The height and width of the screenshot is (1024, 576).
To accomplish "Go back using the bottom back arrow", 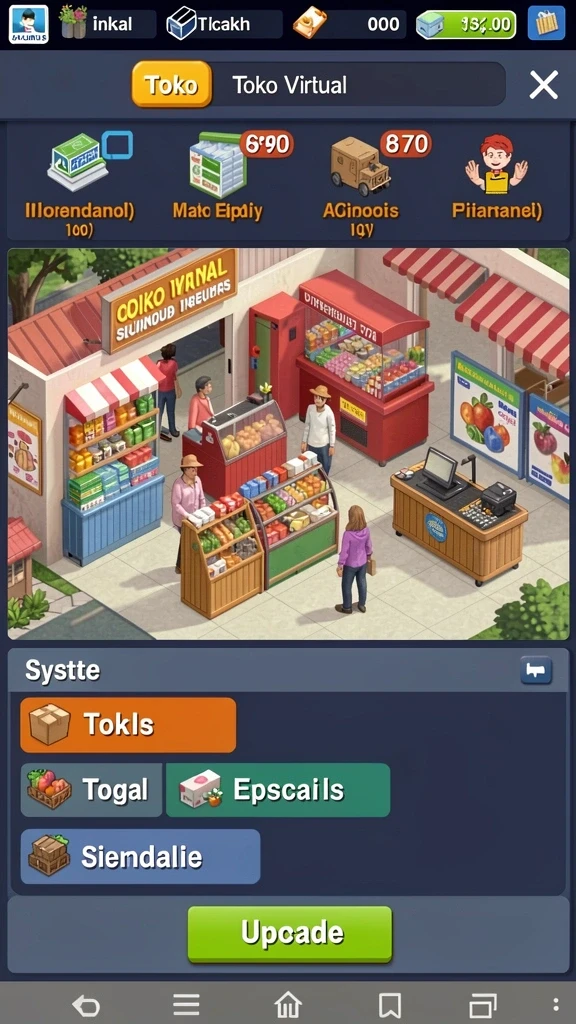I will 86,1004.
